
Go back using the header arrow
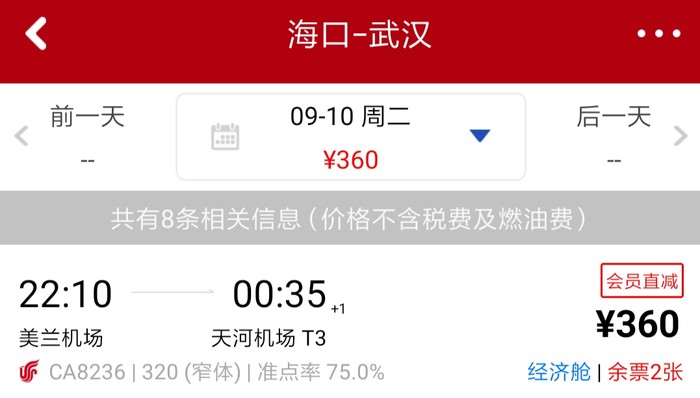[36, 33]
